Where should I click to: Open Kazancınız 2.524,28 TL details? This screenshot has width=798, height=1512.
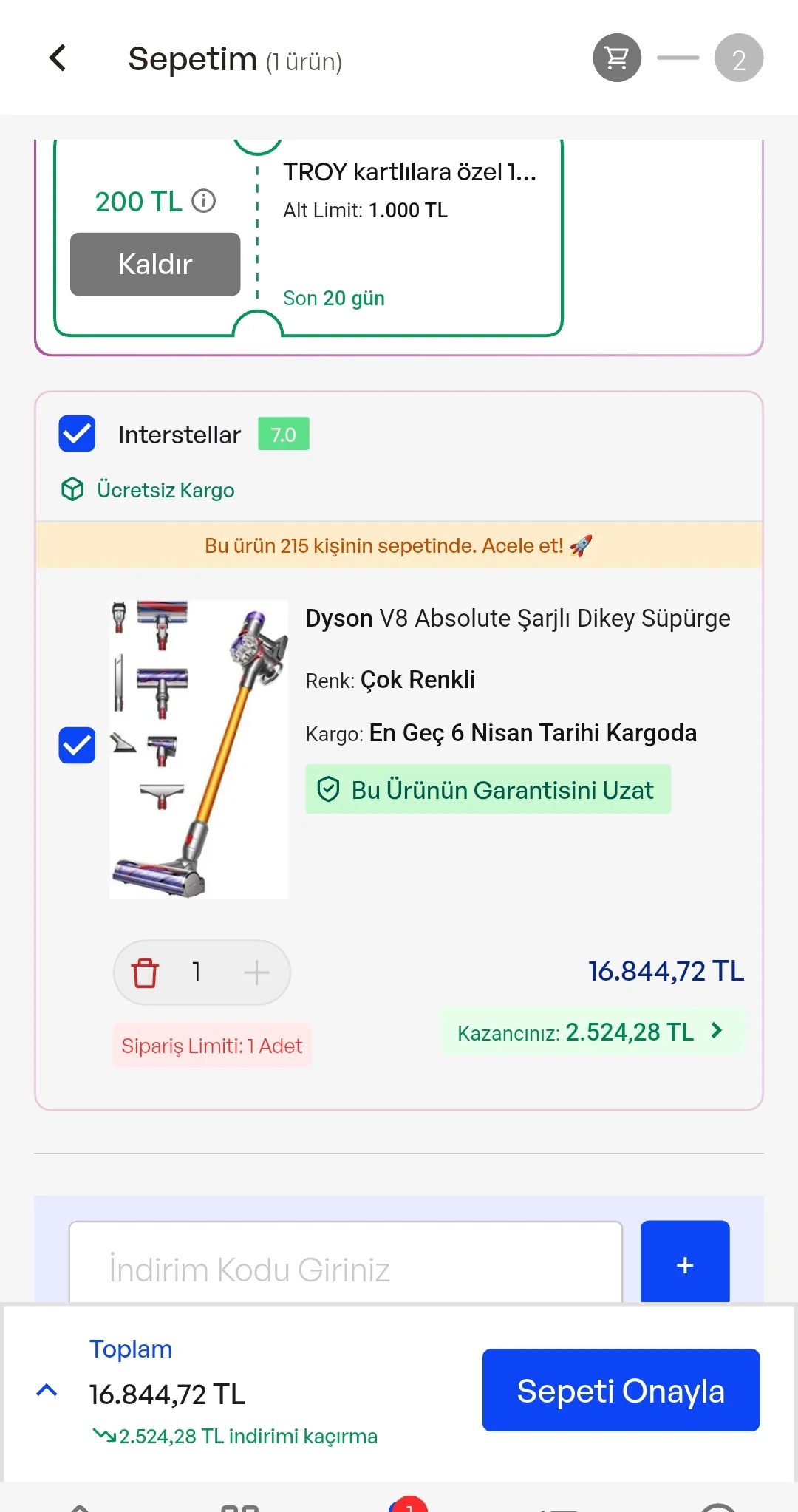(x=591, y=1032)
